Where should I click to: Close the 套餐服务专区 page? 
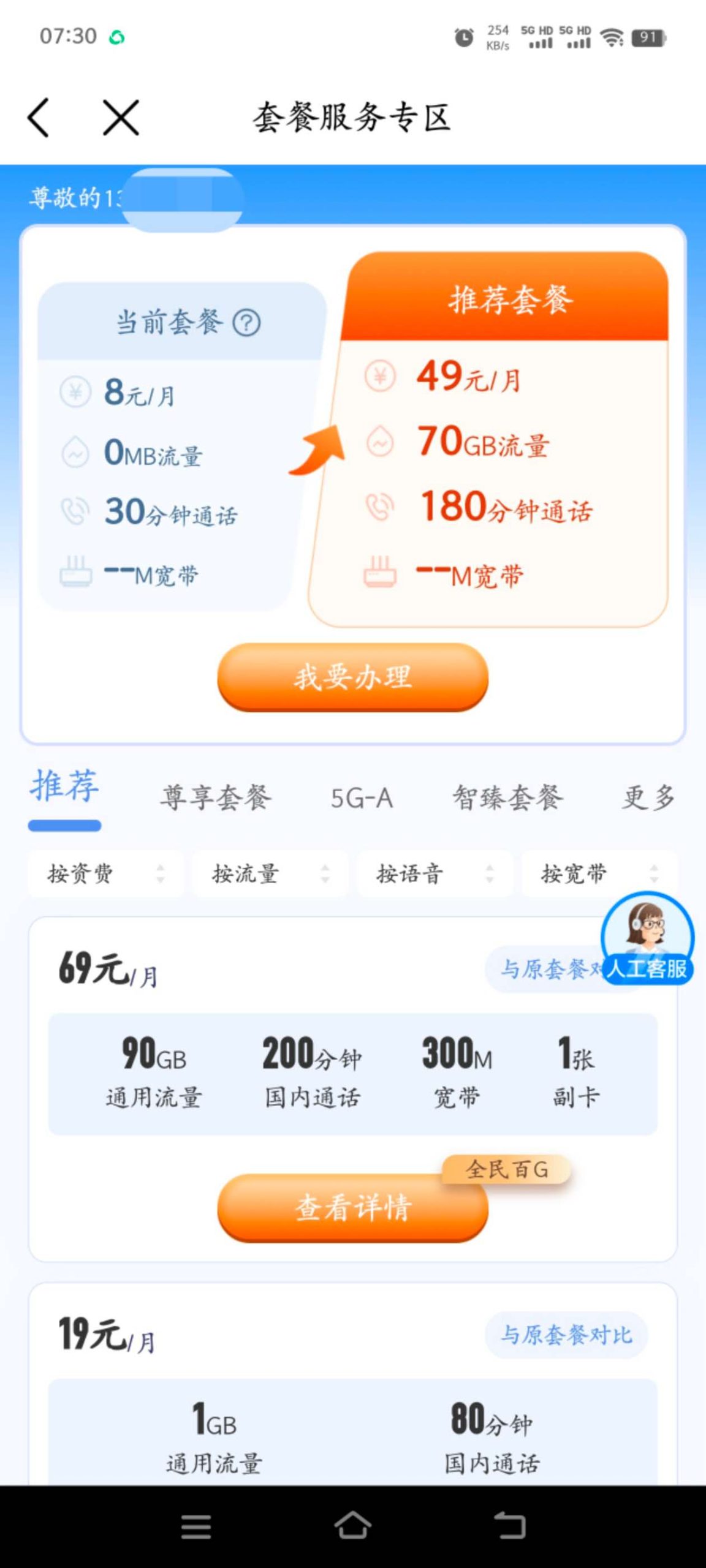(121, 117)
